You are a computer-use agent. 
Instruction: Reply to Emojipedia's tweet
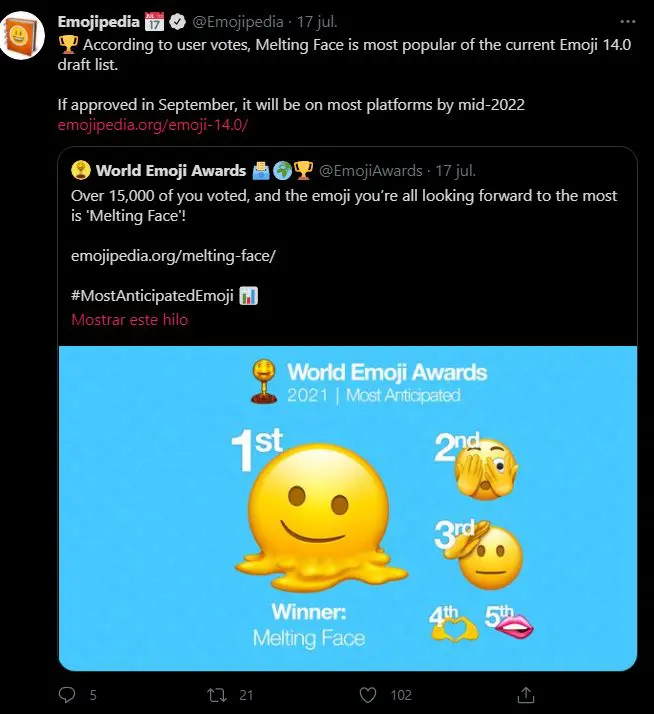[x=67, y=693]
